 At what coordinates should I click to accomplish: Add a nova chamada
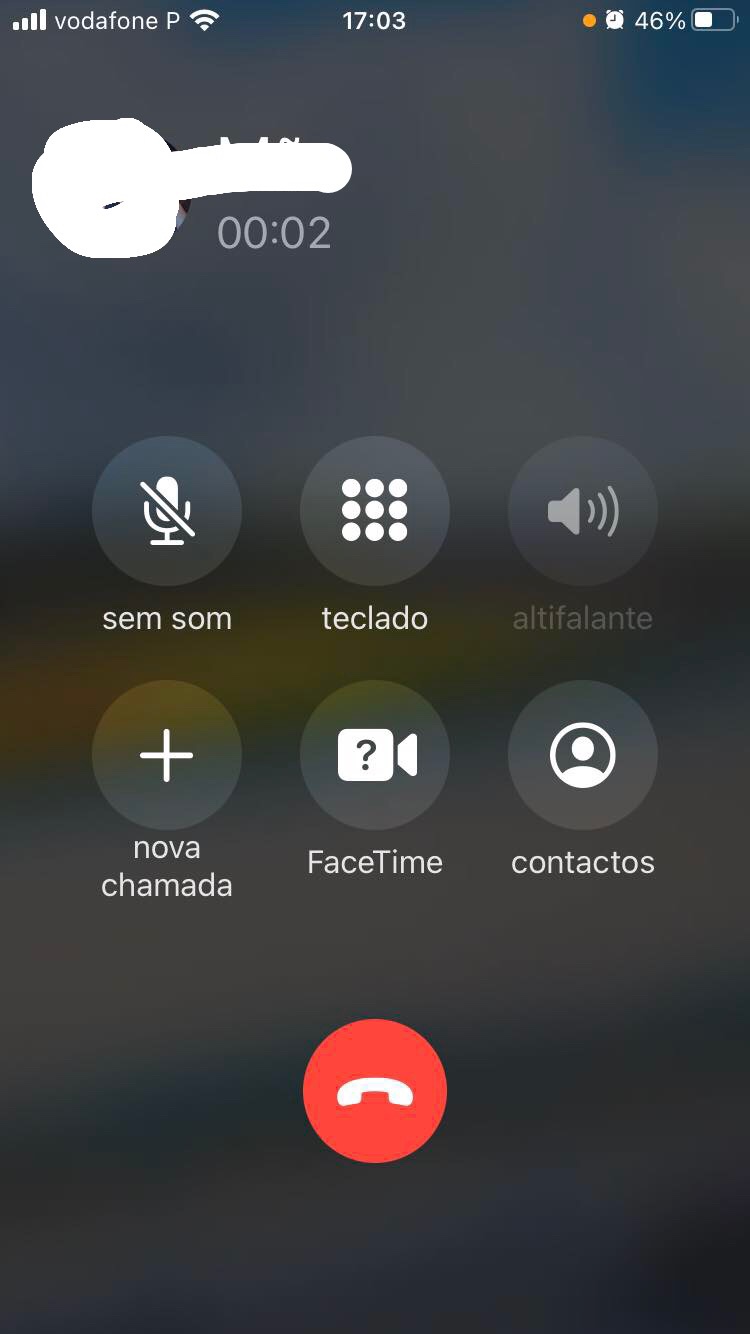[167, 755]
